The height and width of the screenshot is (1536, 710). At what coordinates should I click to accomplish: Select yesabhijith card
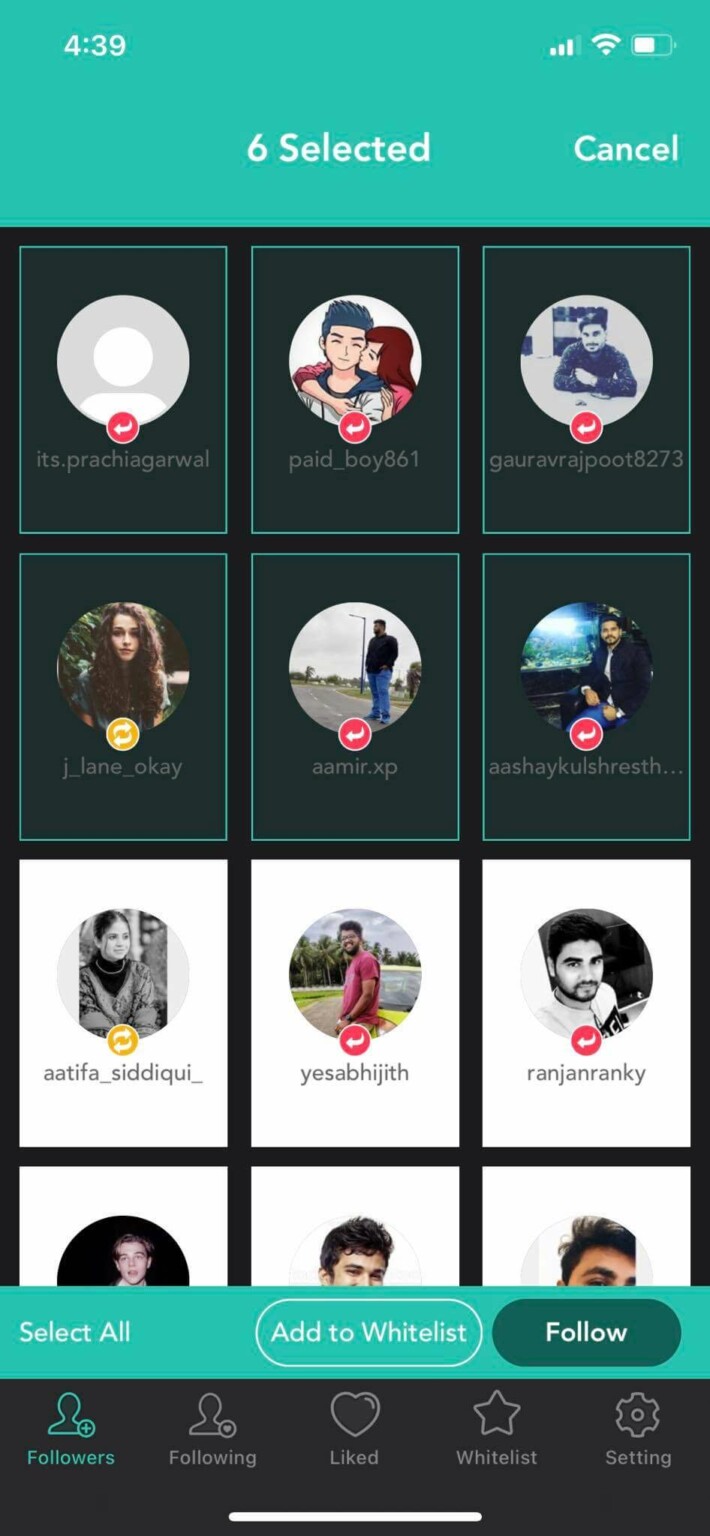(x=355, y=1003)
